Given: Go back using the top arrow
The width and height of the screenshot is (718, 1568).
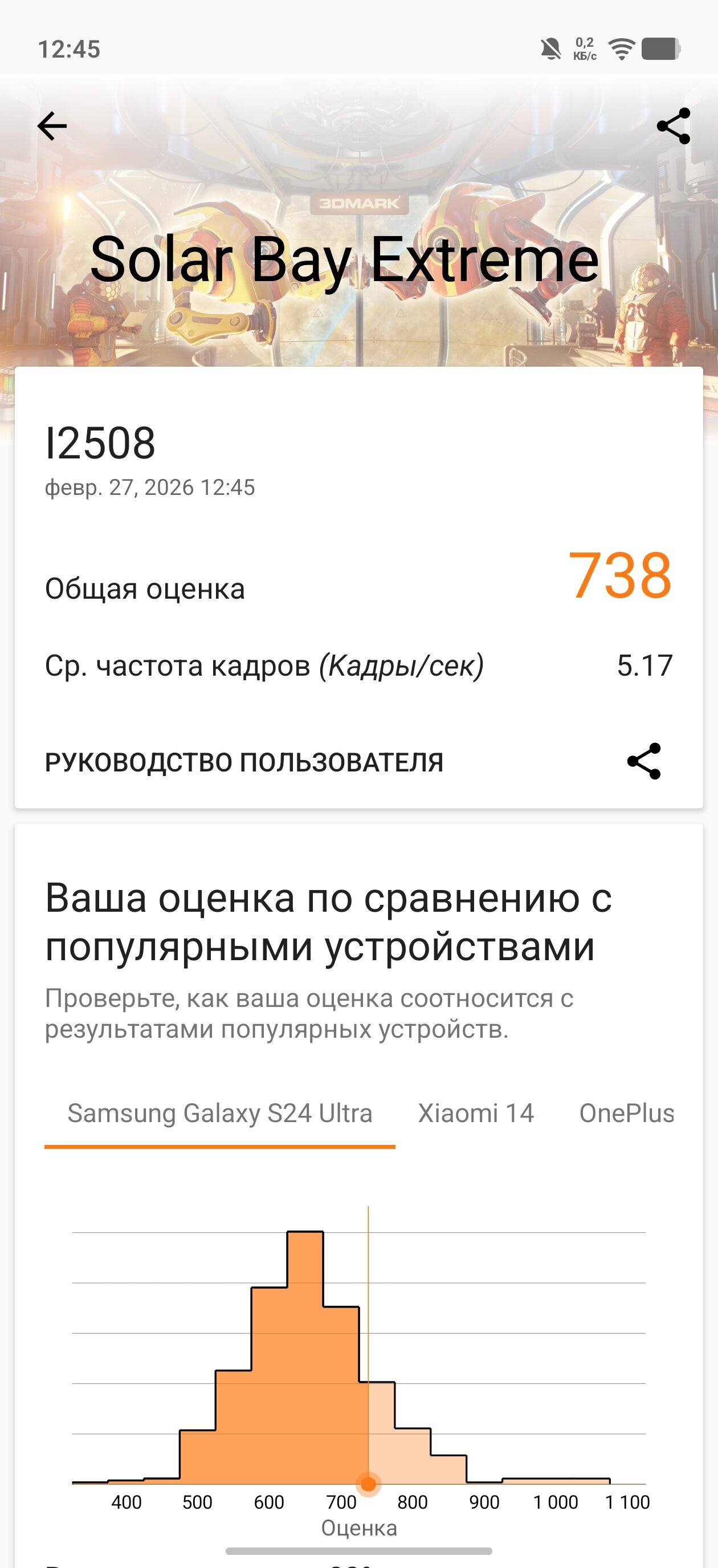Looking at the screenshot, I should (52, 126).
